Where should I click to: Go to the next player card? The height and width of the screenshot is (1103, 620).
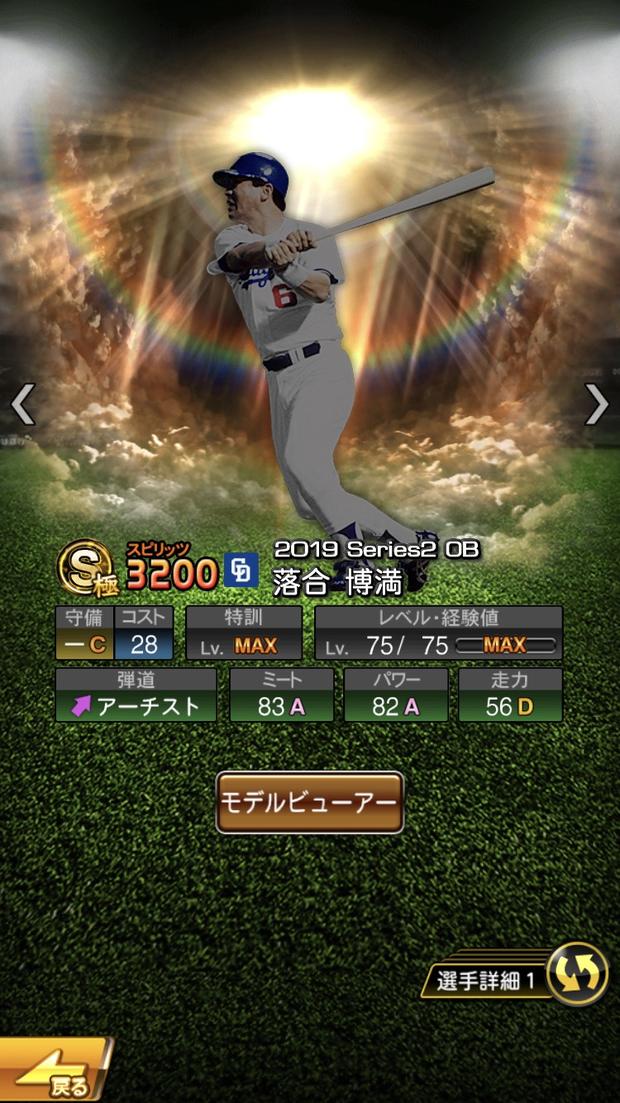coord(597,404)
